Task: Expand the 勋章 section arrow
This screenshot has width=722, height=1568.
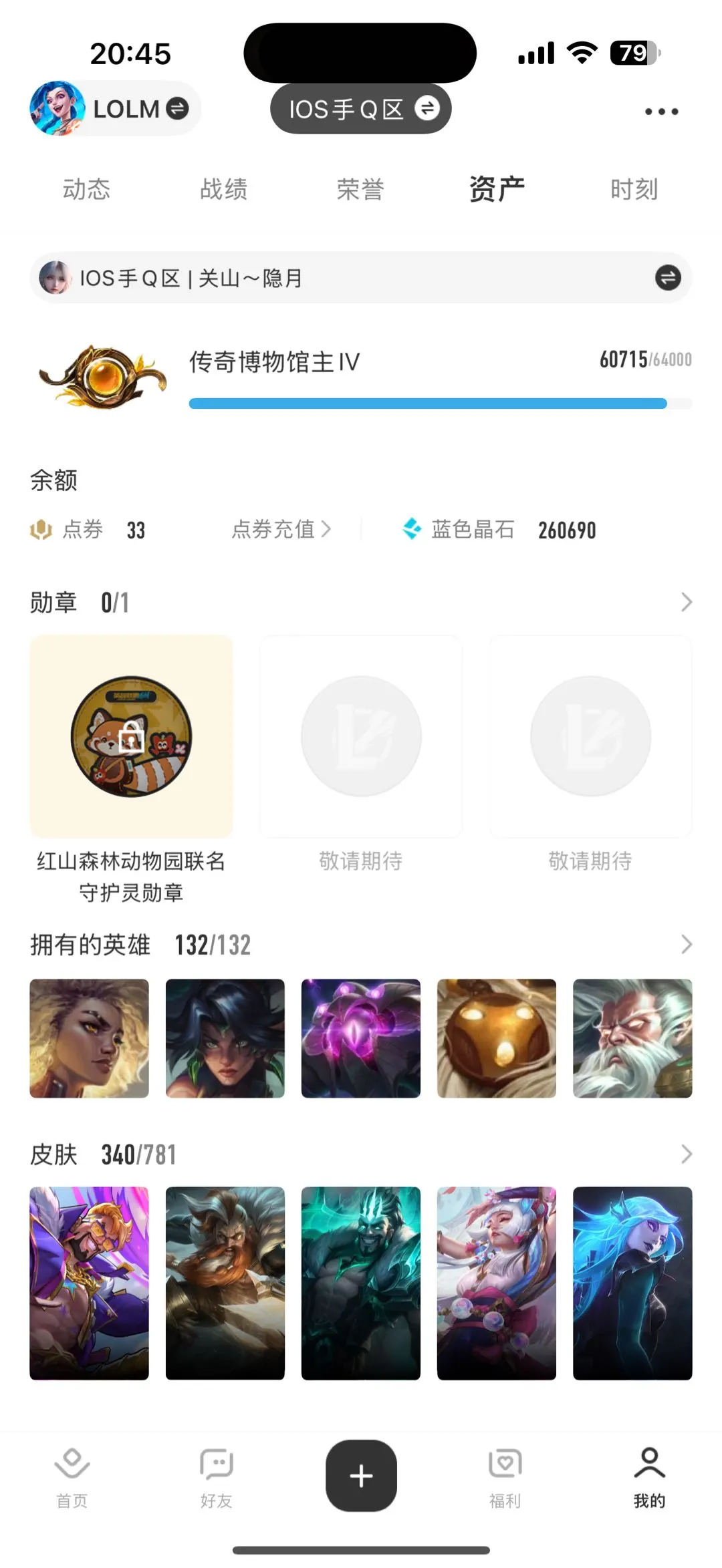Action: pyautogui.click(x=686, y=603)
